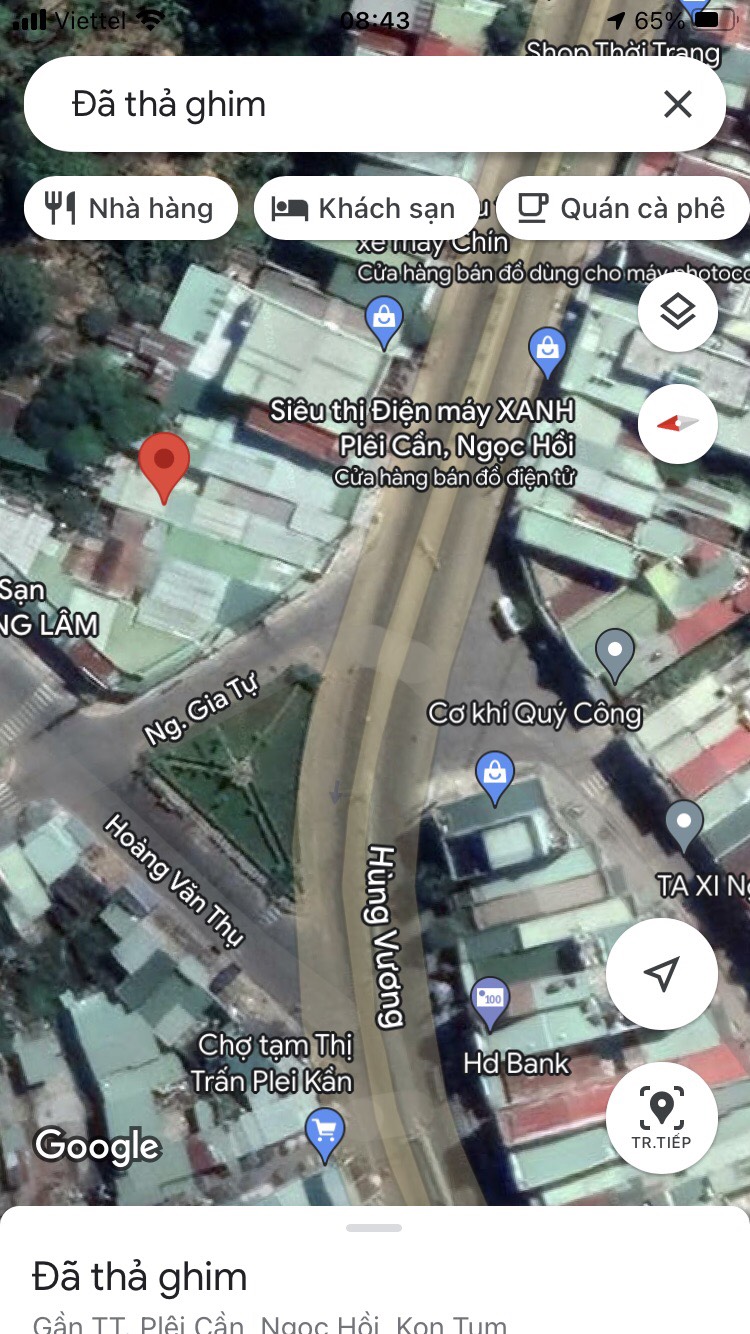This screenshot has height=1334, width=750.
Task: Filter by Nhà hàng chip
Action: (x=131, y=208)
